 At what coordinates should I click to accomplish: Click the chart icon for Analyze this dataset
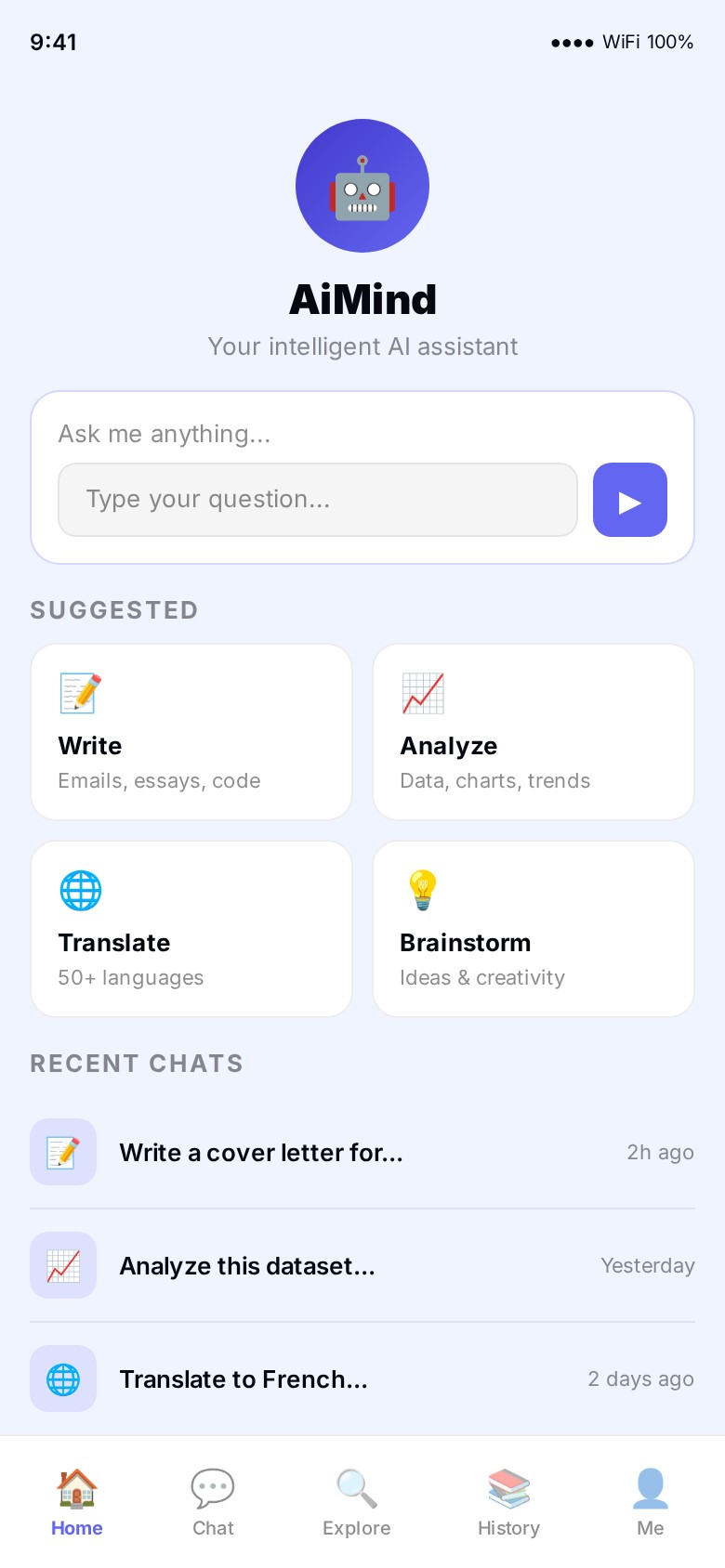tap(63, 1265)
